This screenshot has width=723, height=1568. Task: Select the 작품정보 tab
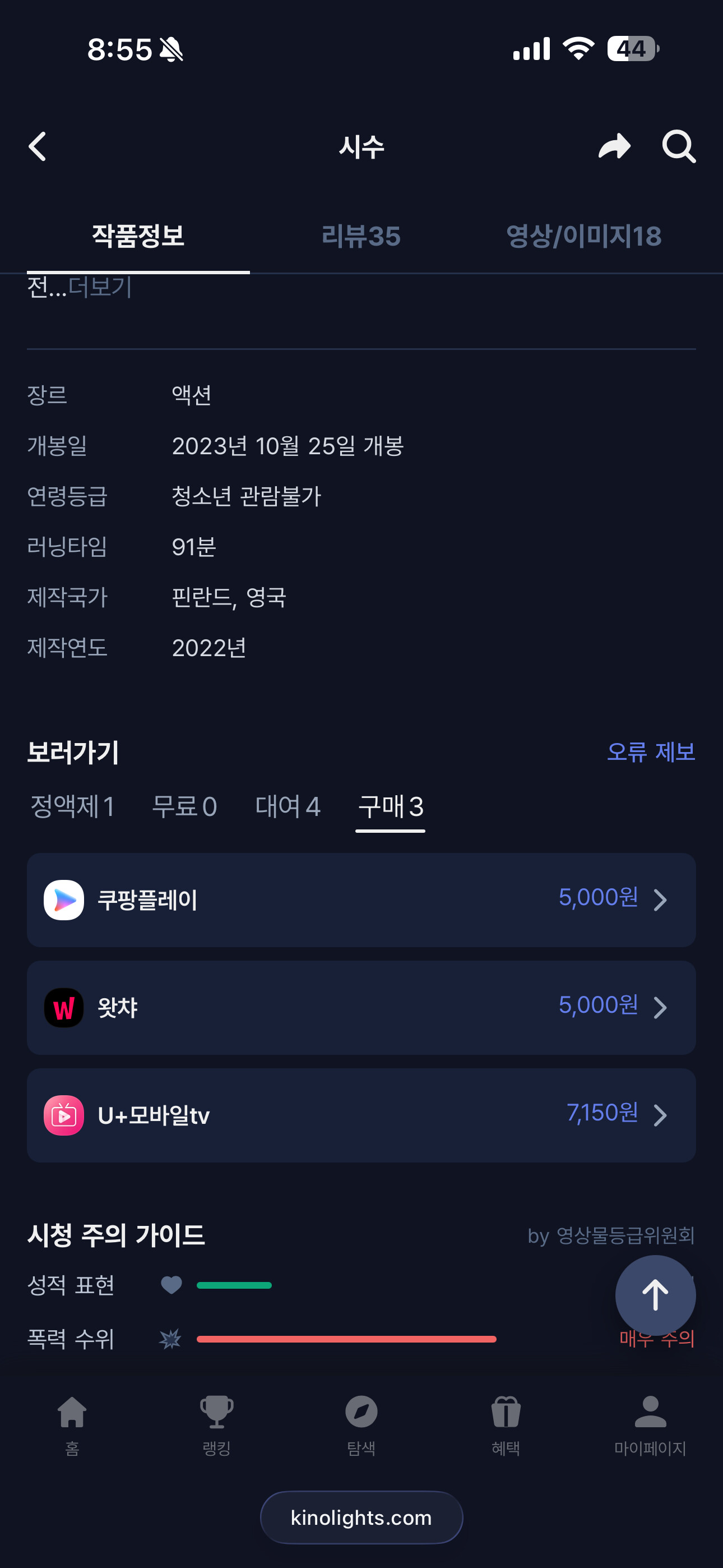click(138, 236)
